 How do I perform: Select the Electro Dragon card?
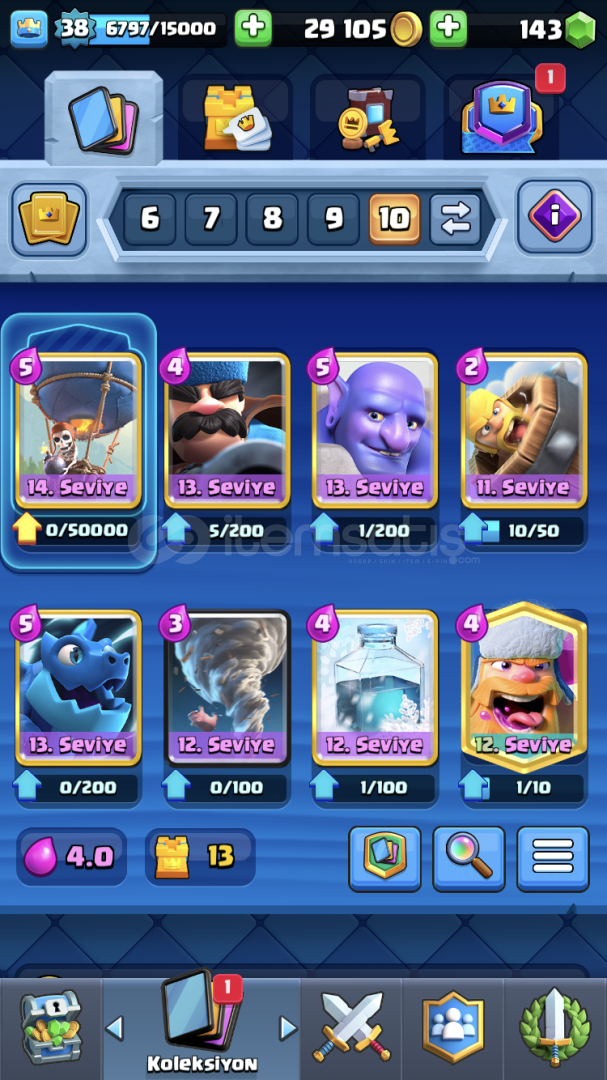(x=78, y=688)
